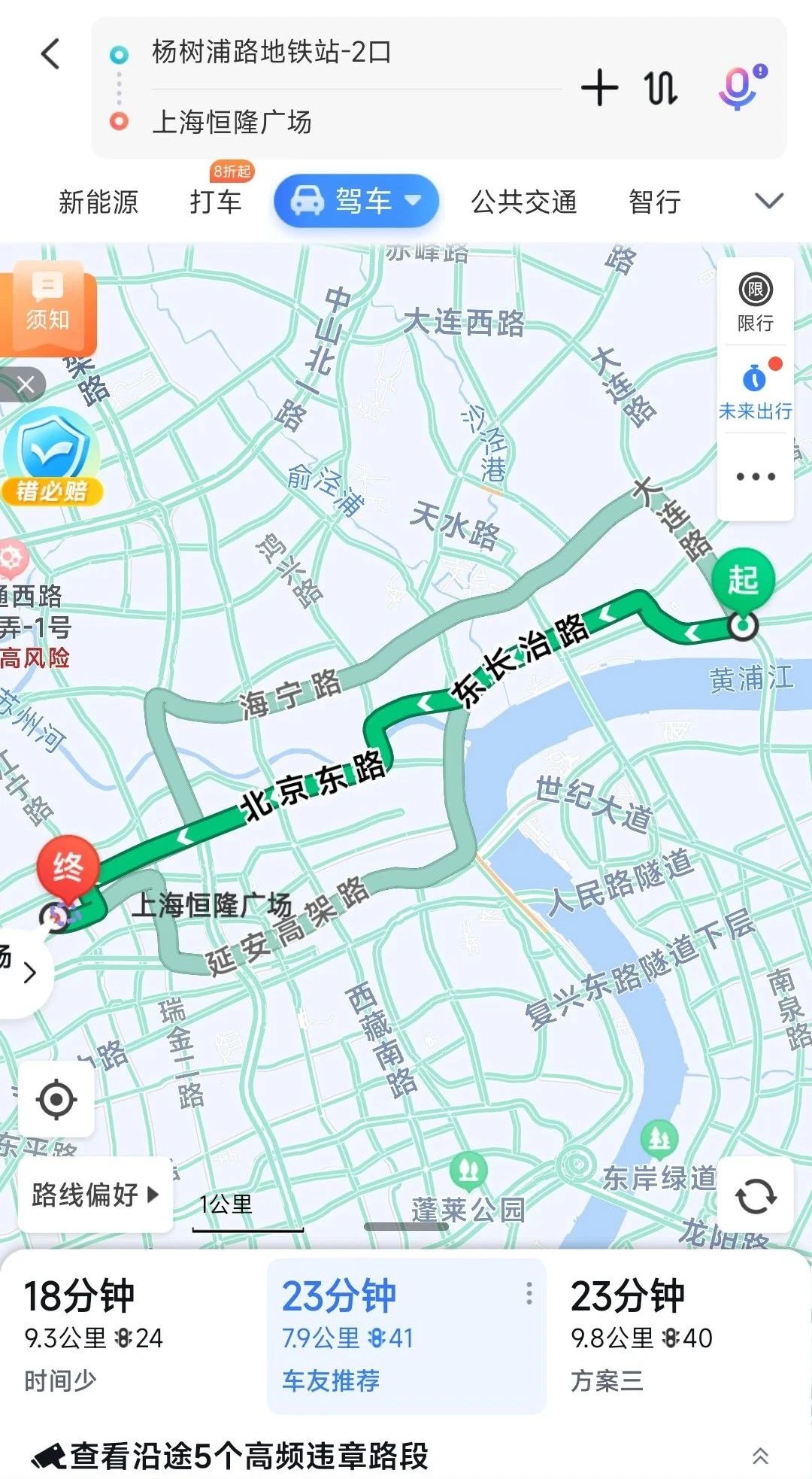Refresh the route results
The width and height of the screenshot is (812, 1479).
pos(755,1195)
